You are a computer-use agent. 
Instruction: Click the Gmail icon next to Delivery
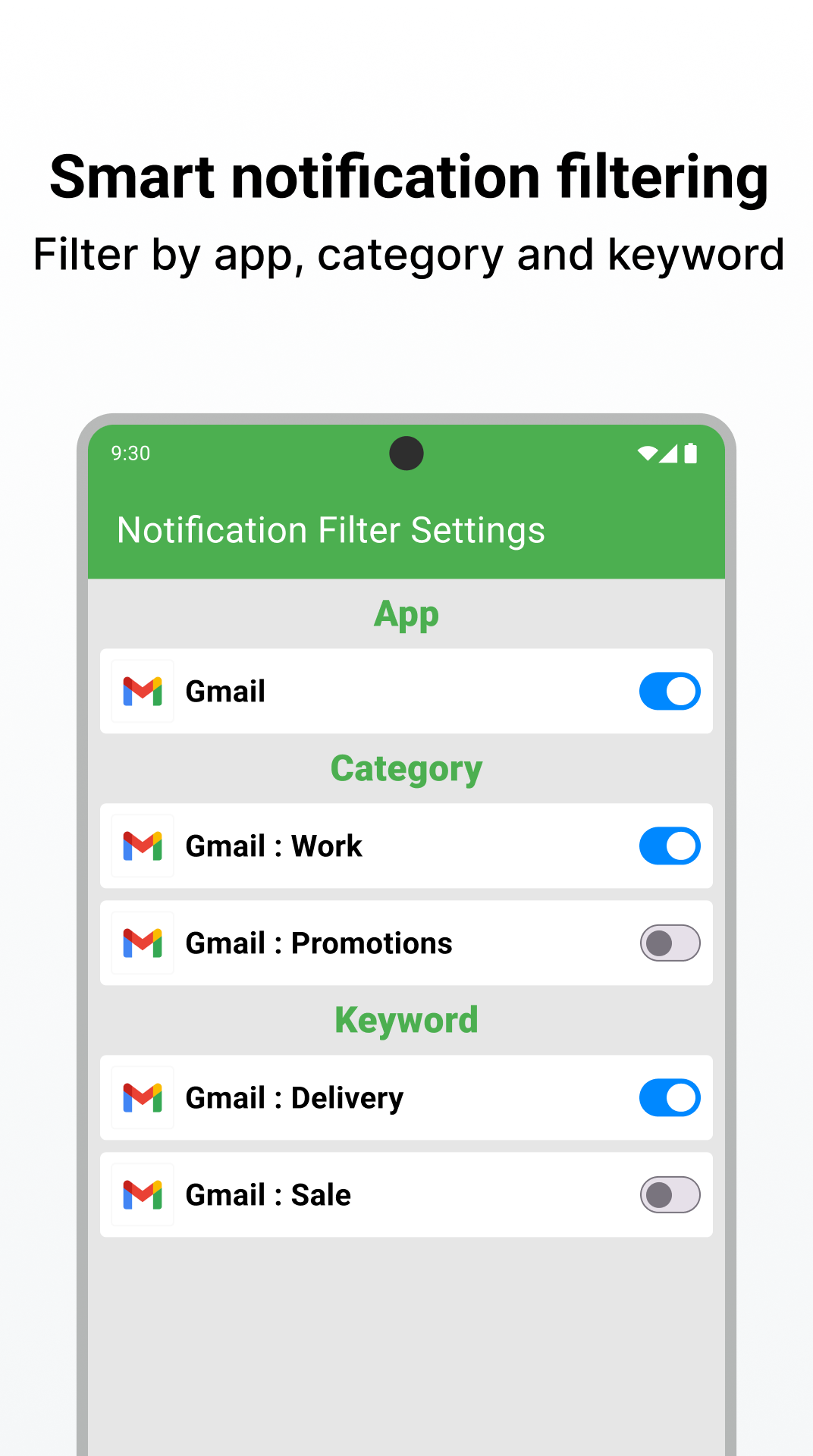point(142,1097)
